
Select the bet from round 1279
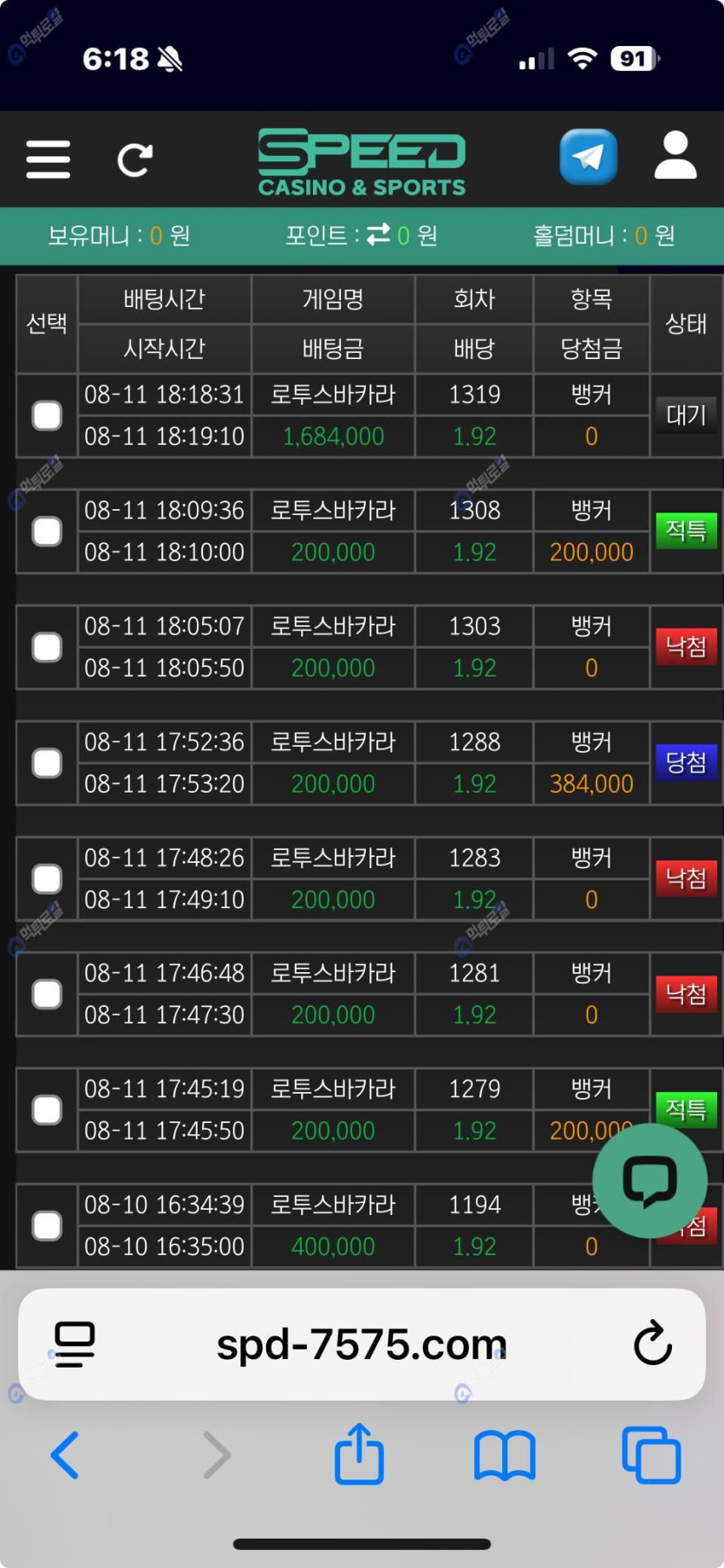pos(47,1110)
